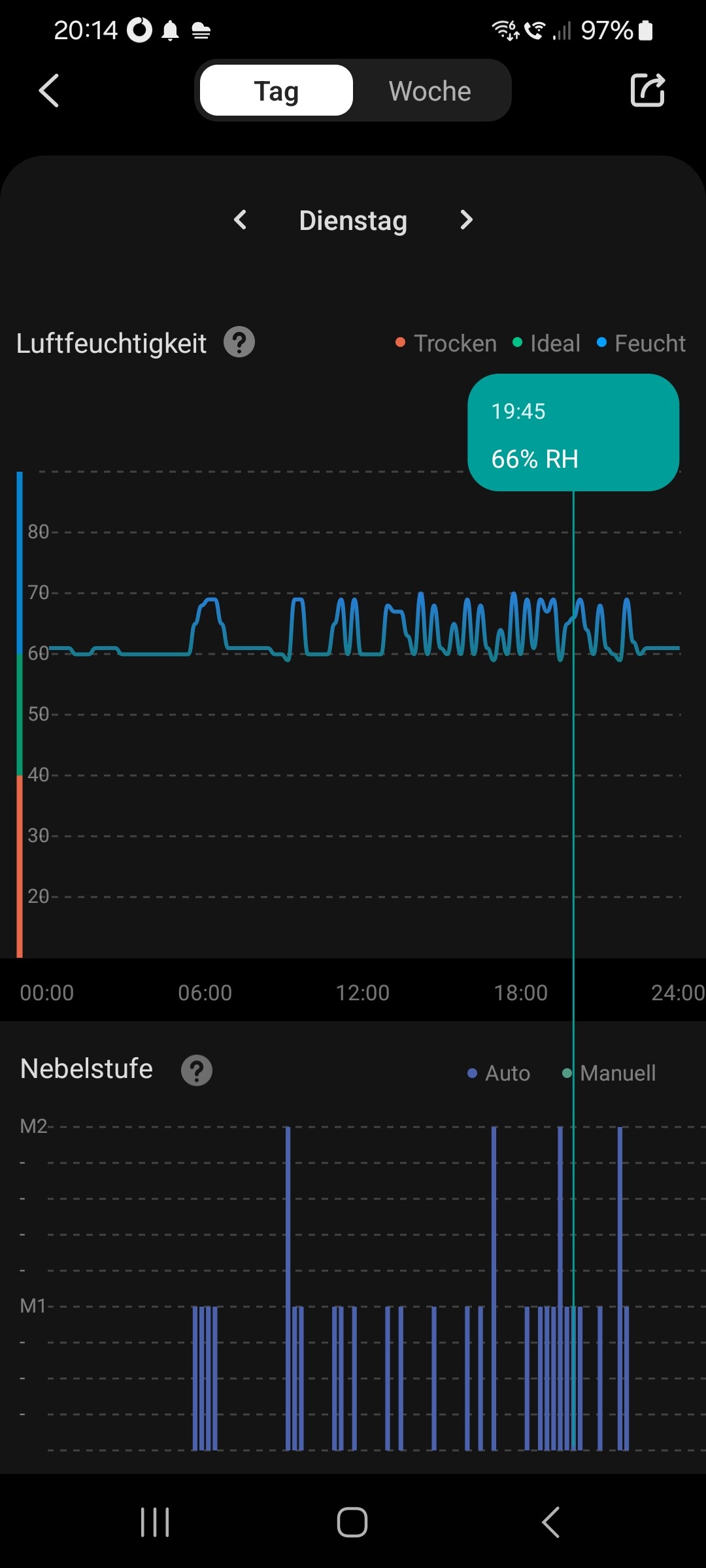Viewport: 706px width, 1568px height.
Task: Select the Tag tab
Action: click(277, 91)
